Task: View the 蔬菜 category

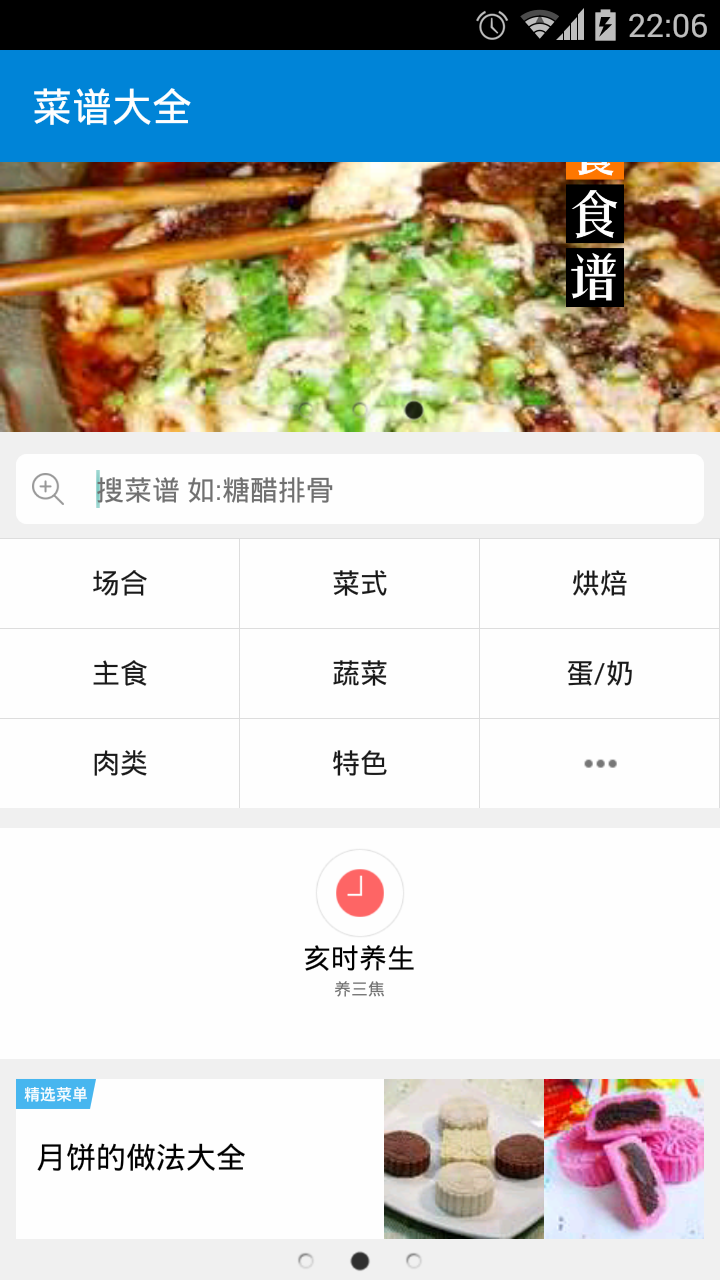Action: point(360,674)
